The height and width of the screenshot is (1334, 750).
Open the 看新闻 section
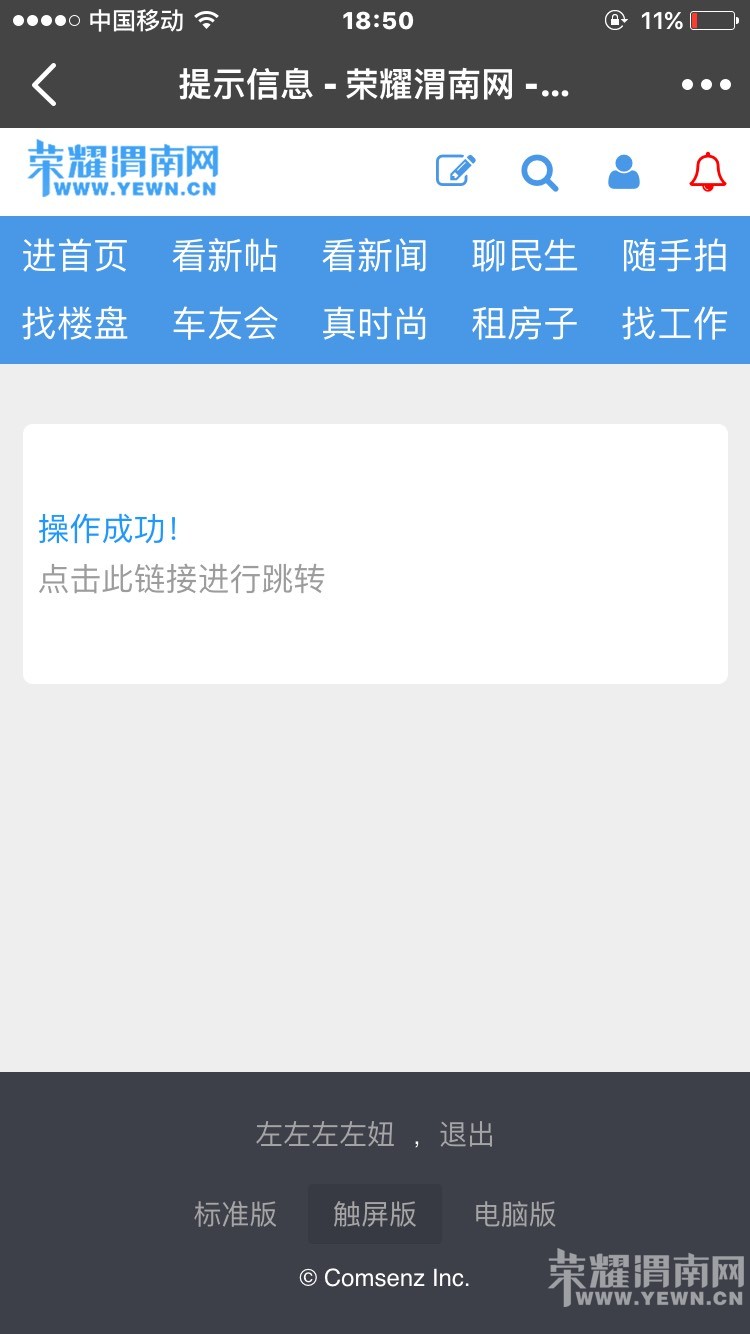click(x=375, y=256)
